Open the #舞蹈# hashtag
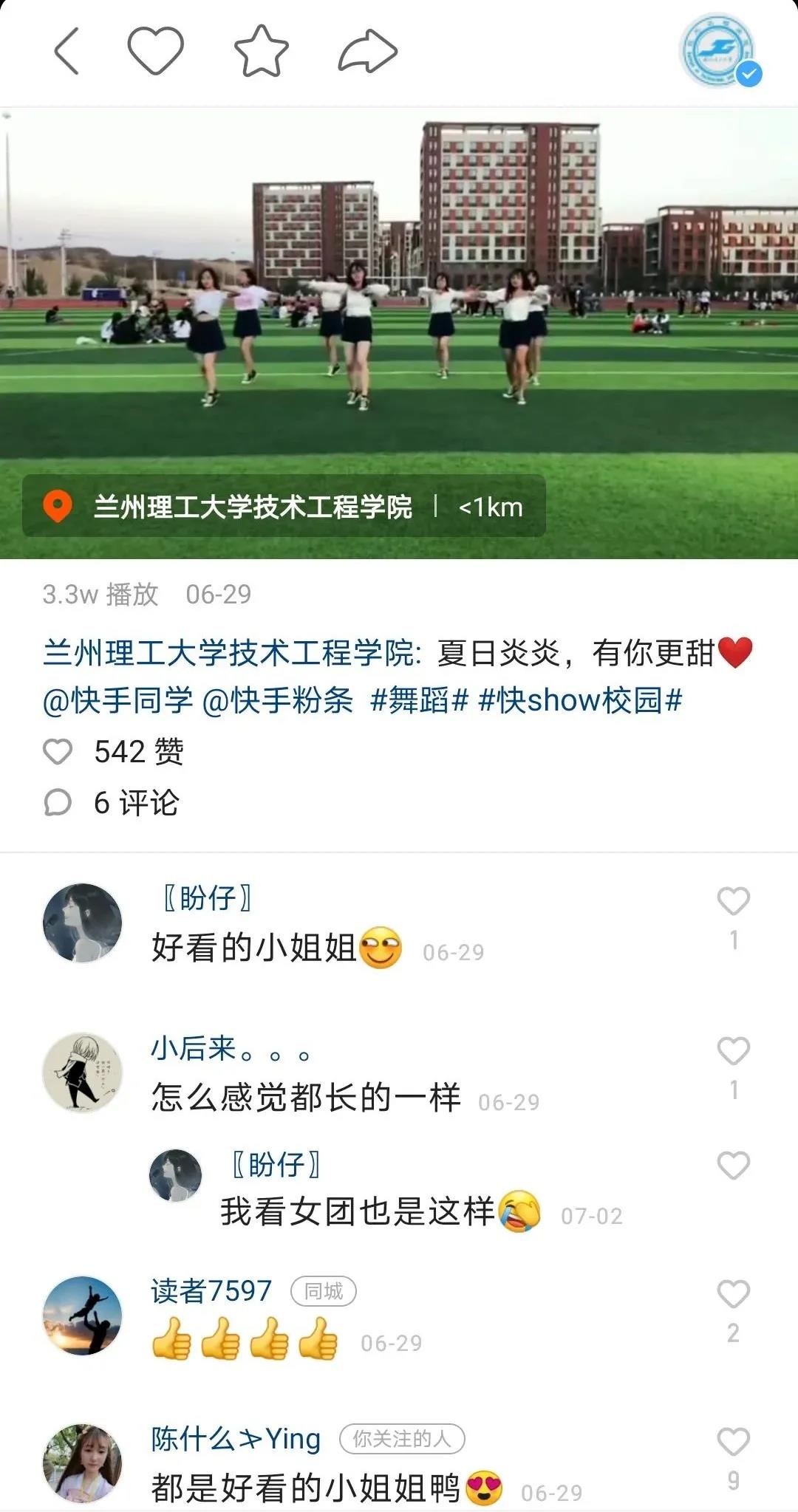This screenshot has height=1512, width=798. (x=419, y=700)
